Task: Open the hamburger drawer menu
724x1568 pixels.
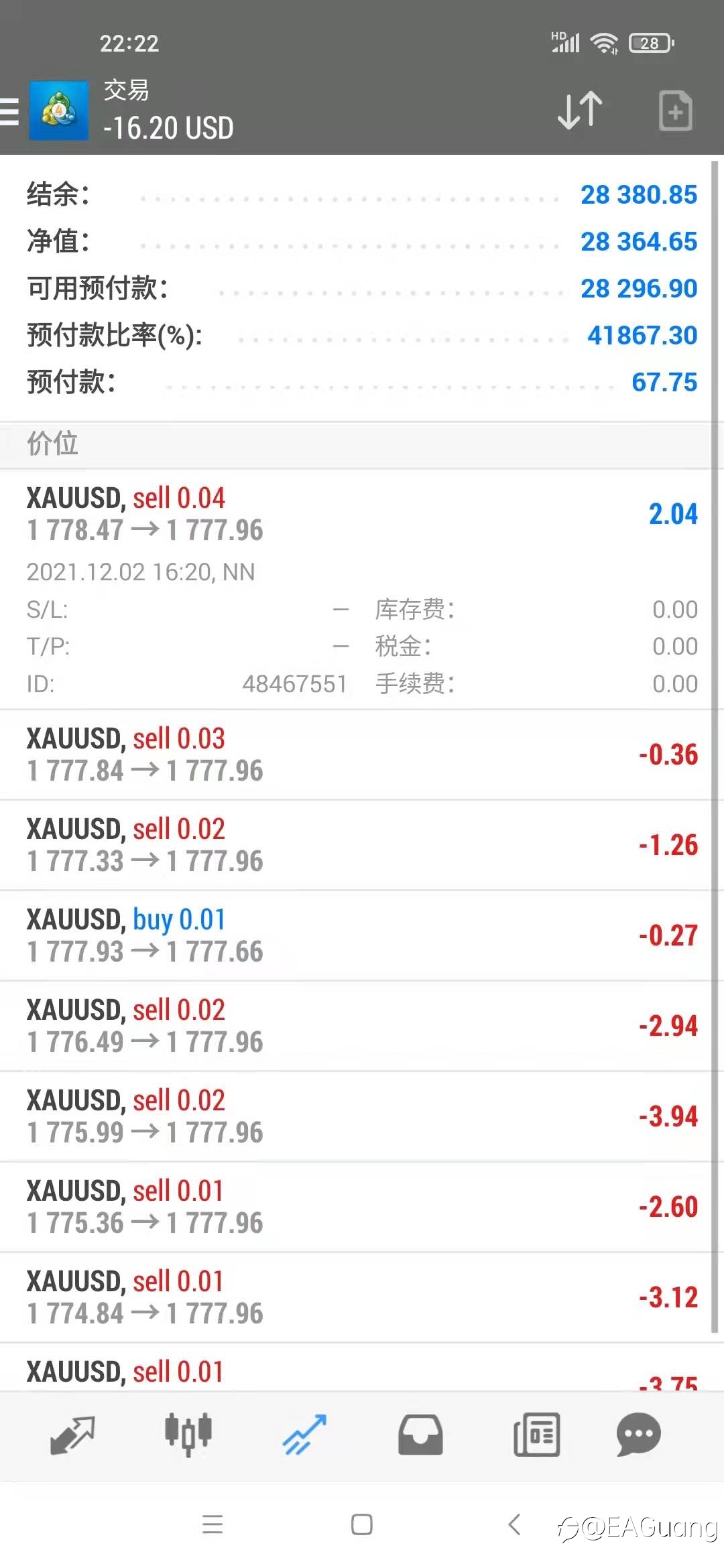Action: [x=9, y=111]
